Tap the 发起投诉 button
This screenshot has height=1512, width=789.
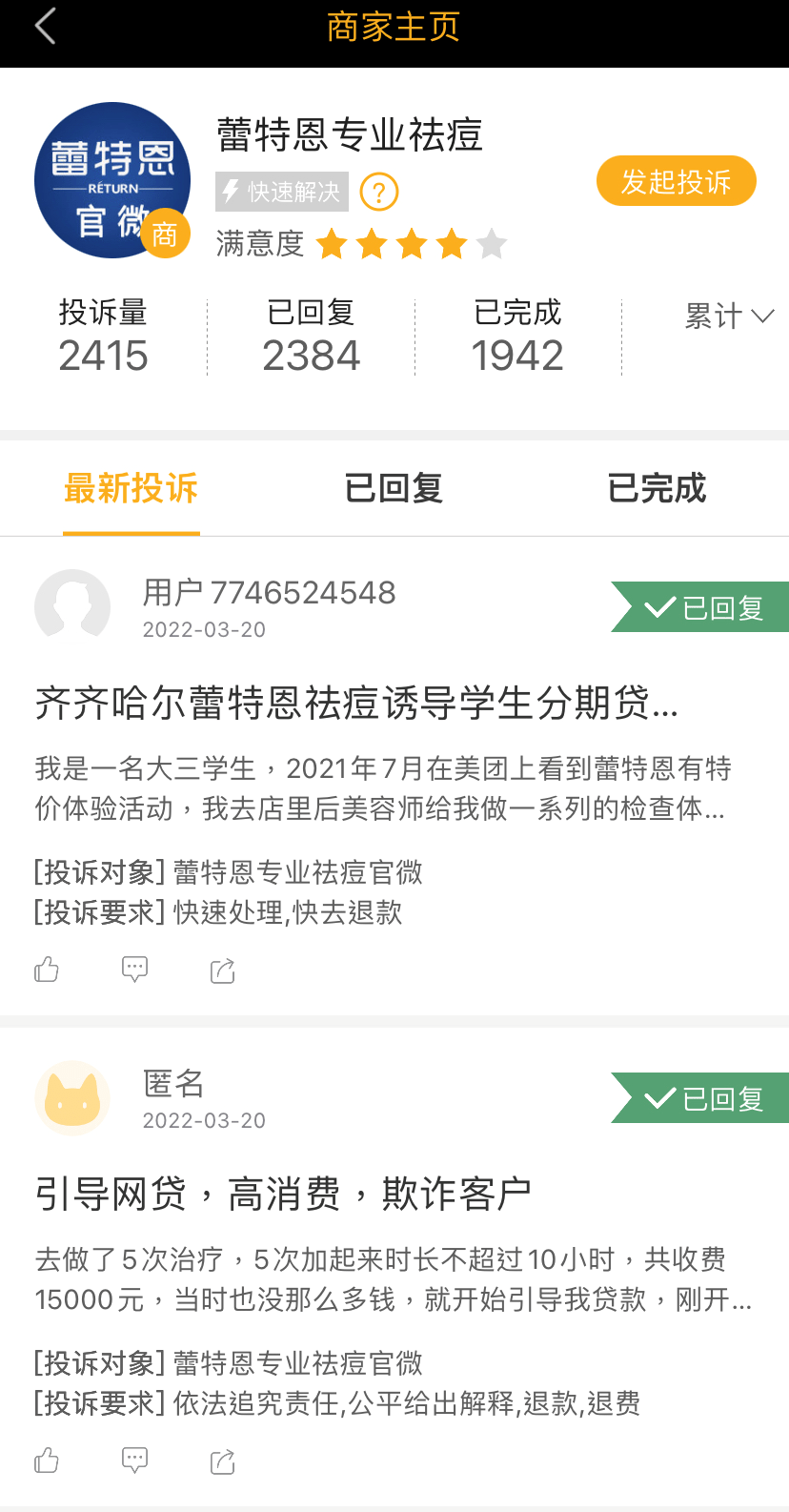[676, 181]
